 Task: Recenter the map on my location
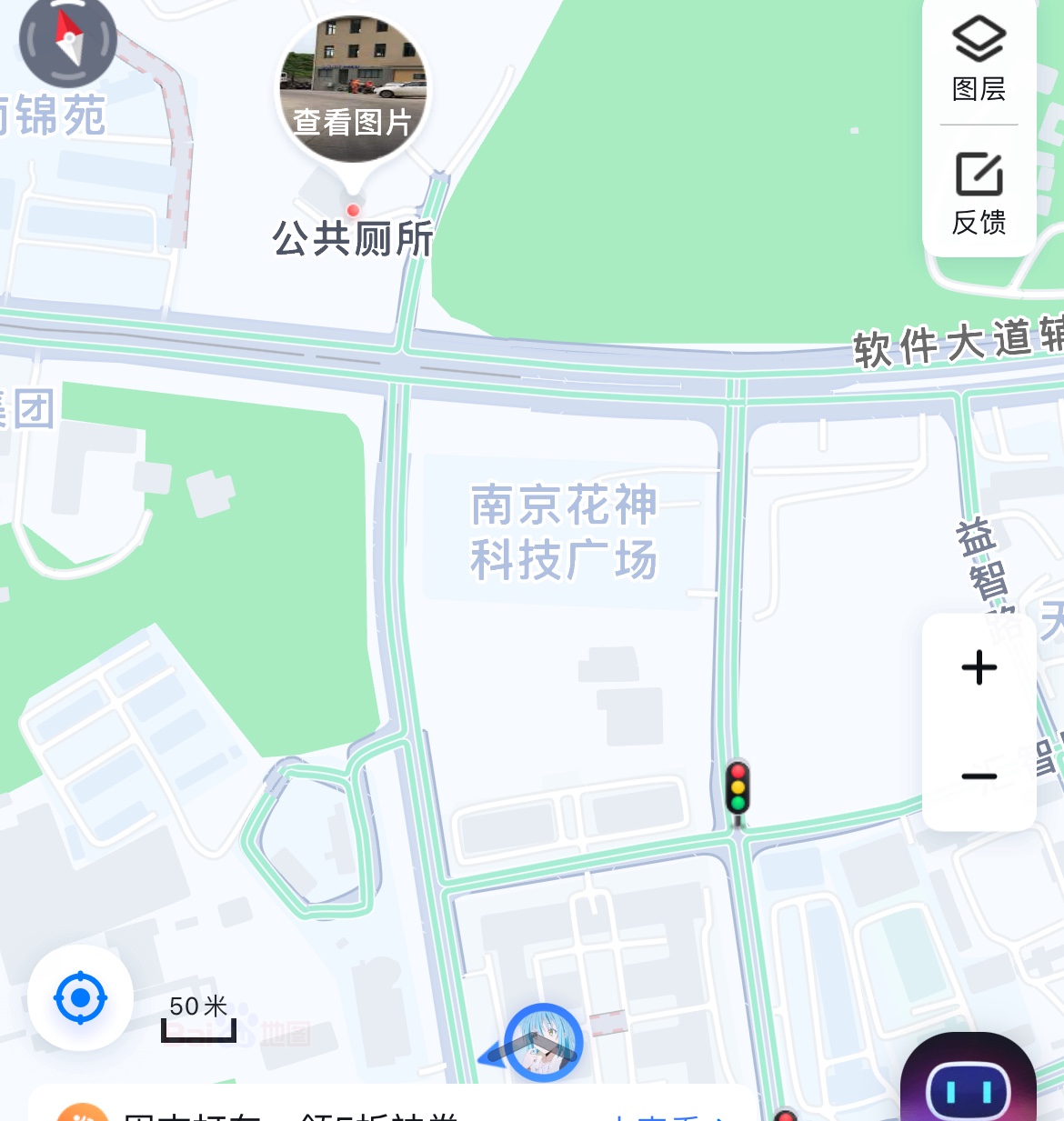[80, 998]
